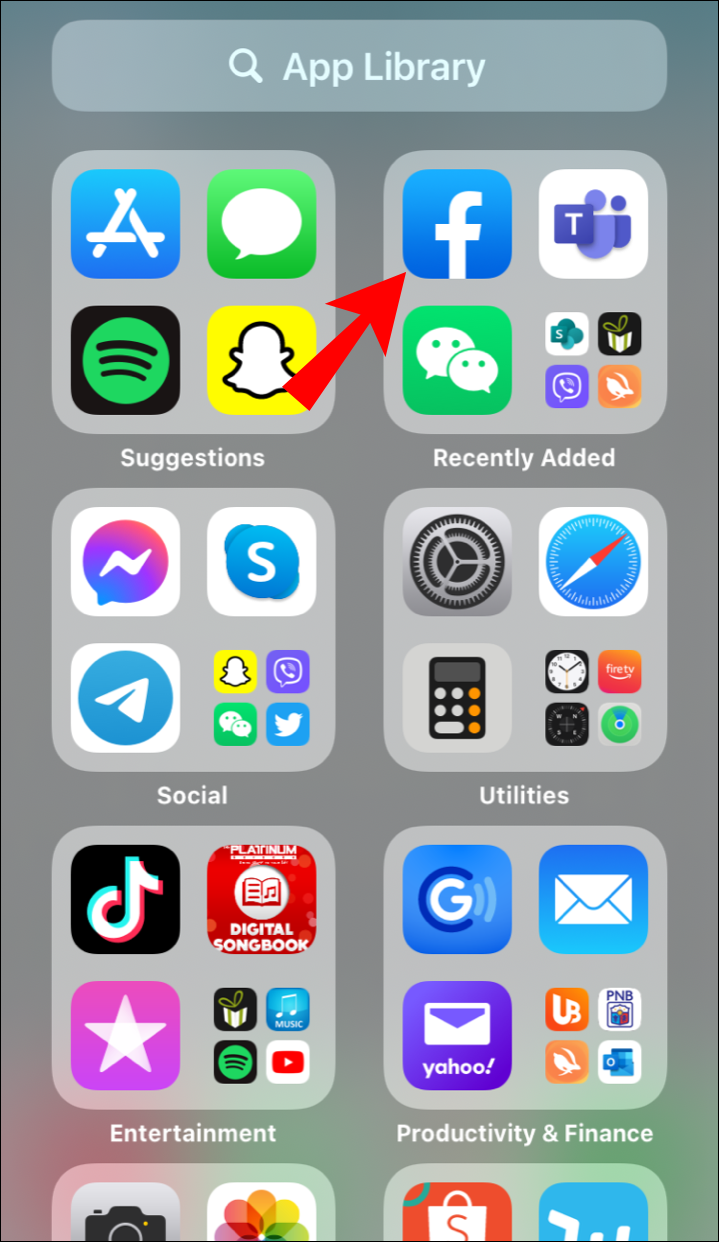
Task: Open Messenger in Social
Action: (x=126, y=561)
